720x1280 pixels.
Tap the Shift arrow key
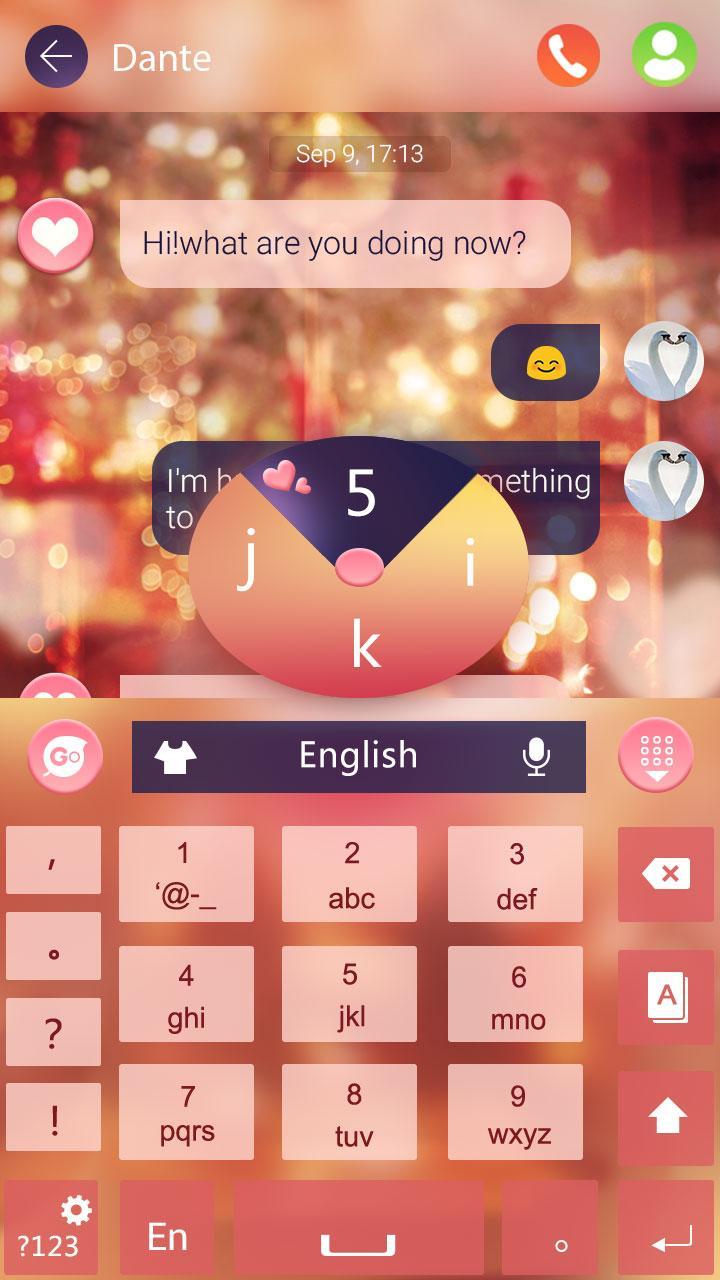pos(666,1111)
